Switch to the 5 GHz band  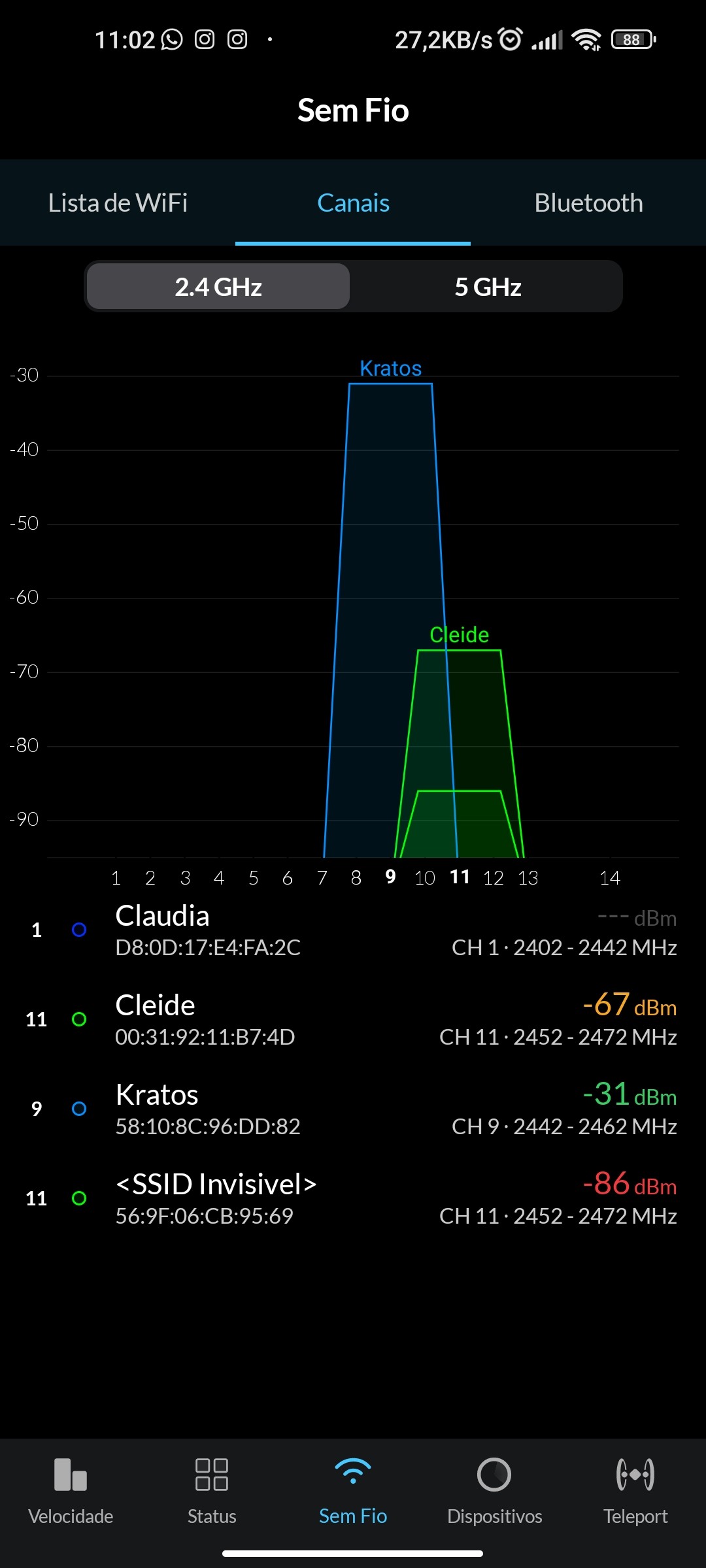[488, 287]
